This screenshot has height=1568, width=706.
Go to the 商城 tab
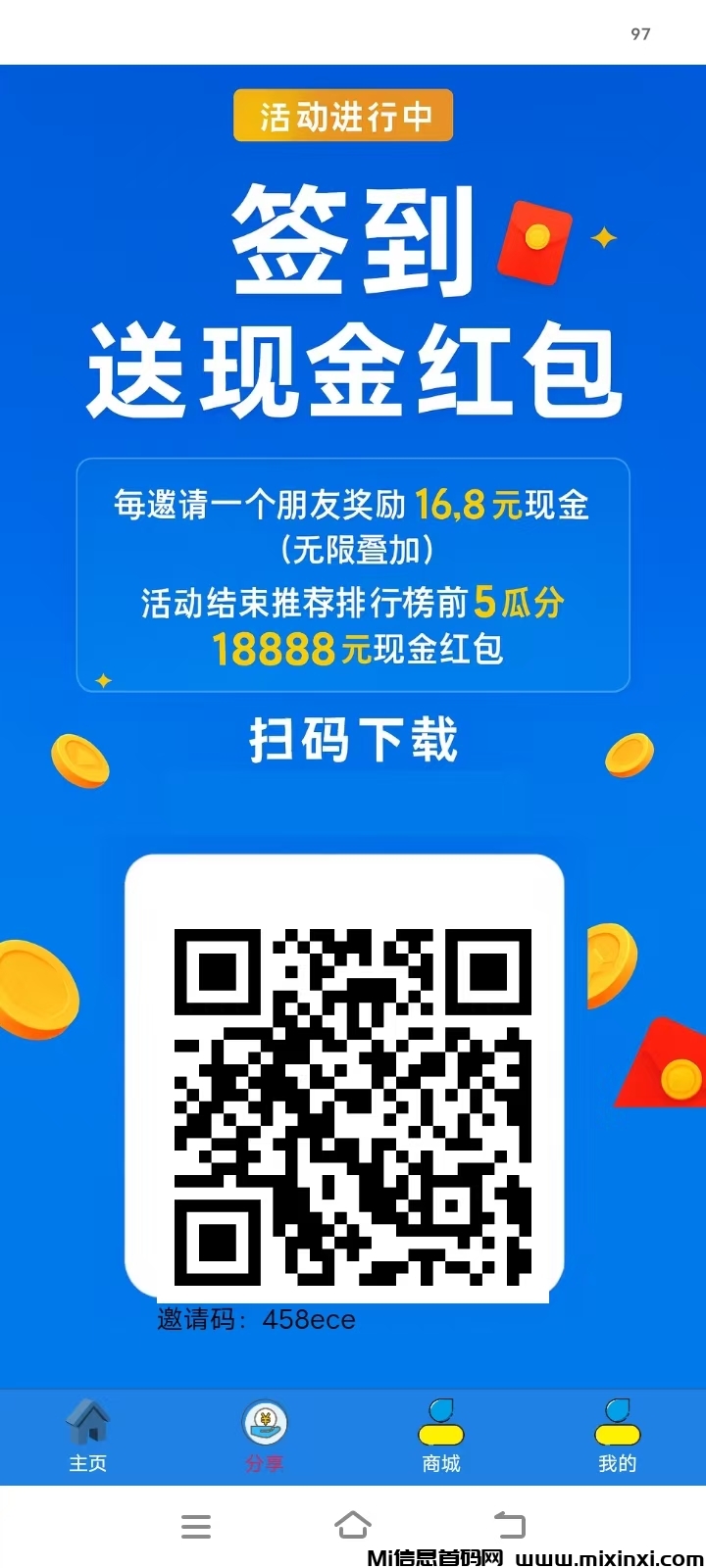coord(441,1437)
